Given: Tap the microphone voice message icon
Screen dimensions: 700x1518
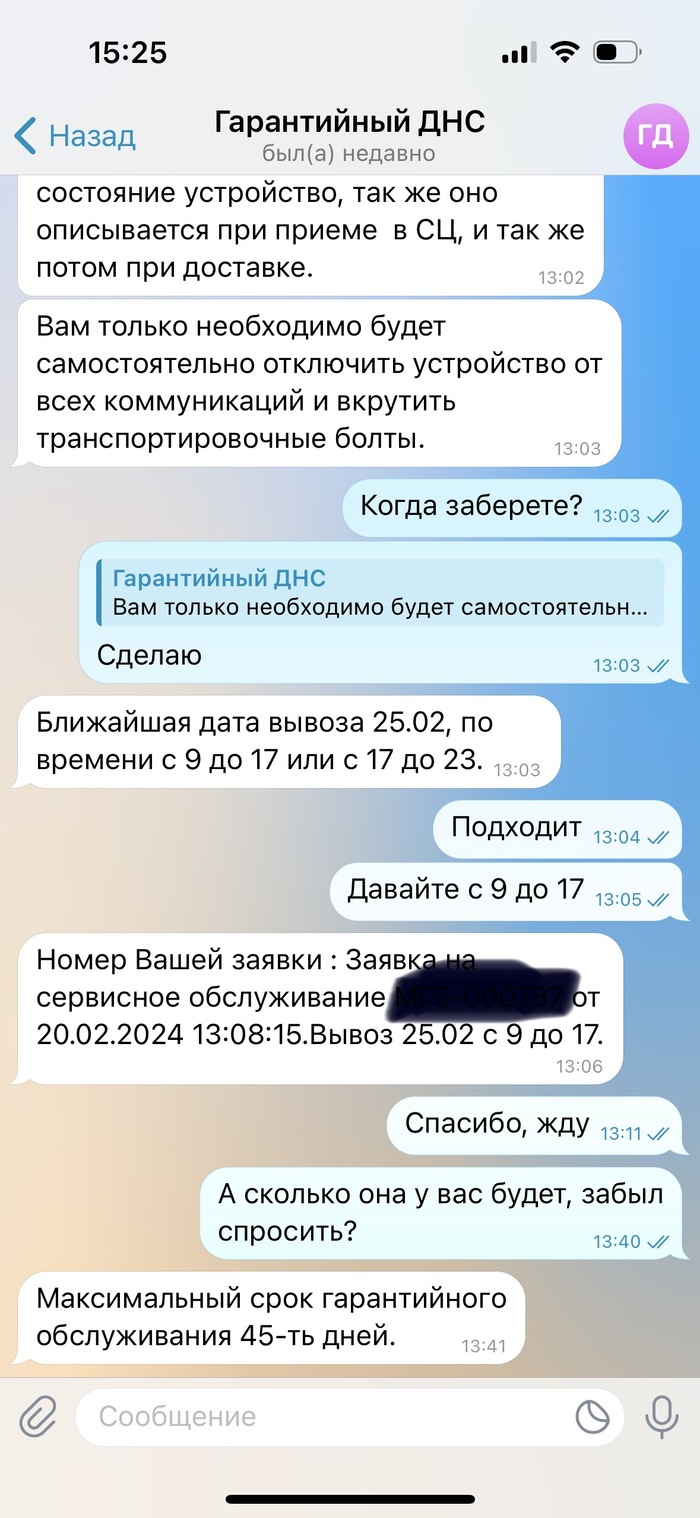Looking at the screenshot, I should [x=661, y=1416].
